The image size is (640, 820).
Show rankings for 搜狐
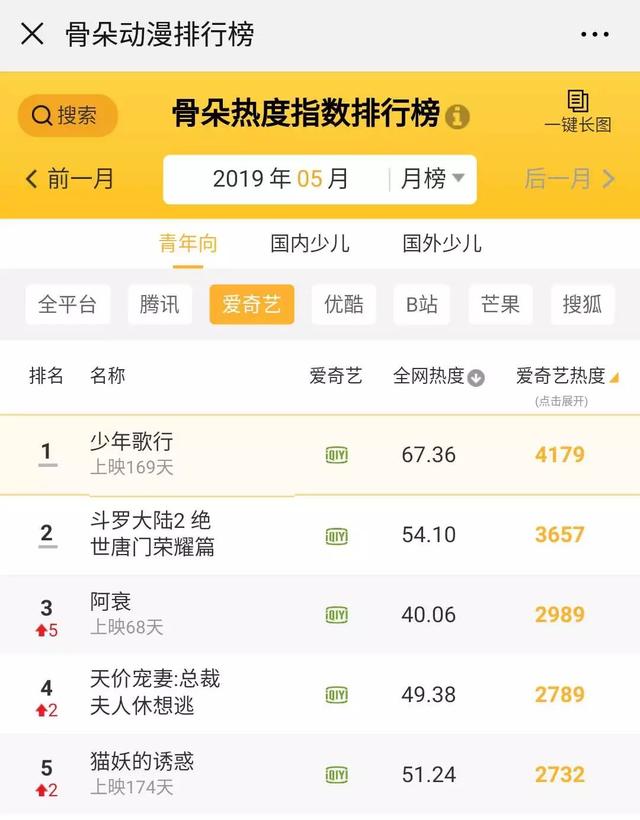pos(582,305)
